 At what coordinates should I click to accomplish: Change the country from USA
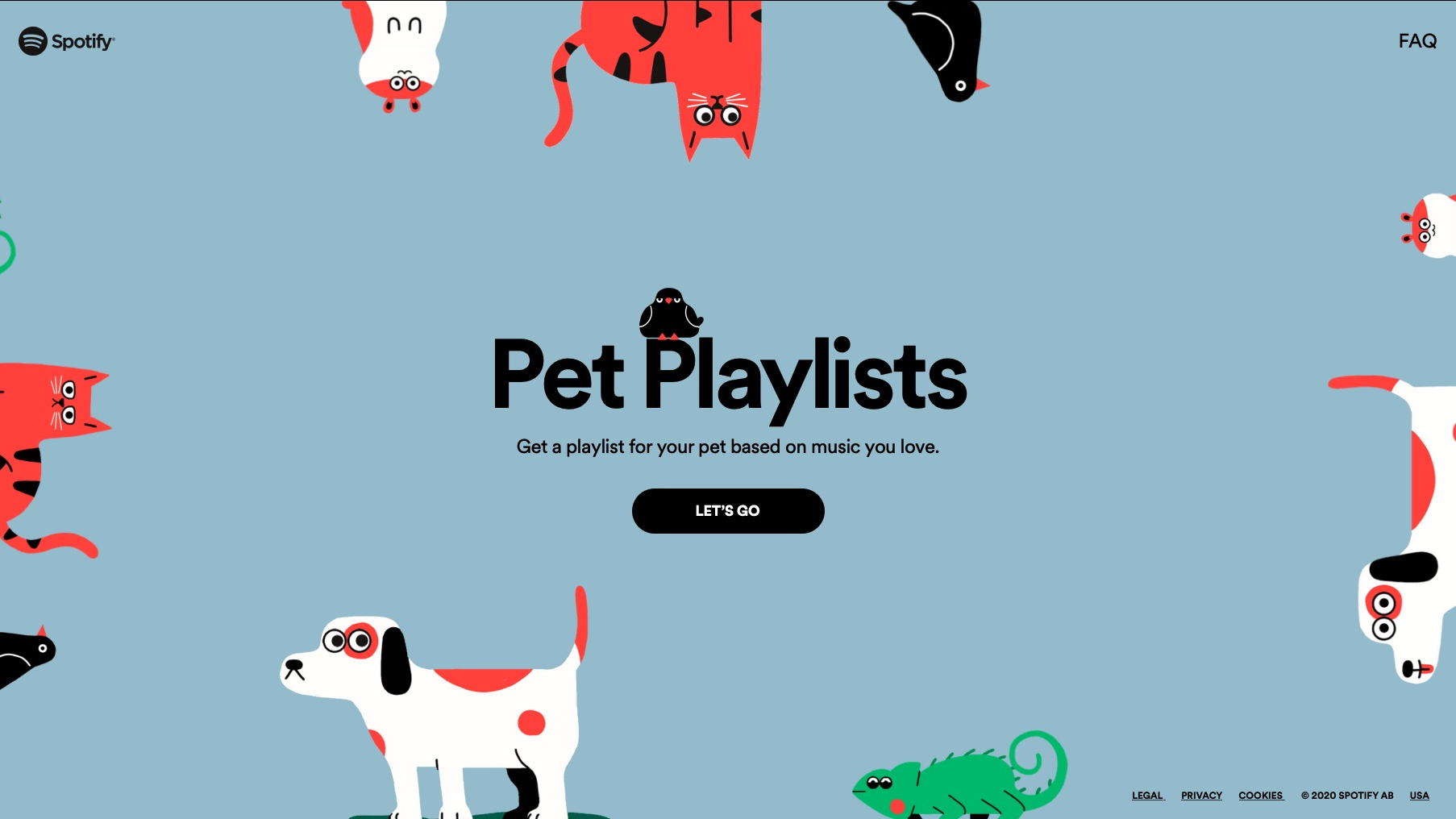pos(1419,796)
